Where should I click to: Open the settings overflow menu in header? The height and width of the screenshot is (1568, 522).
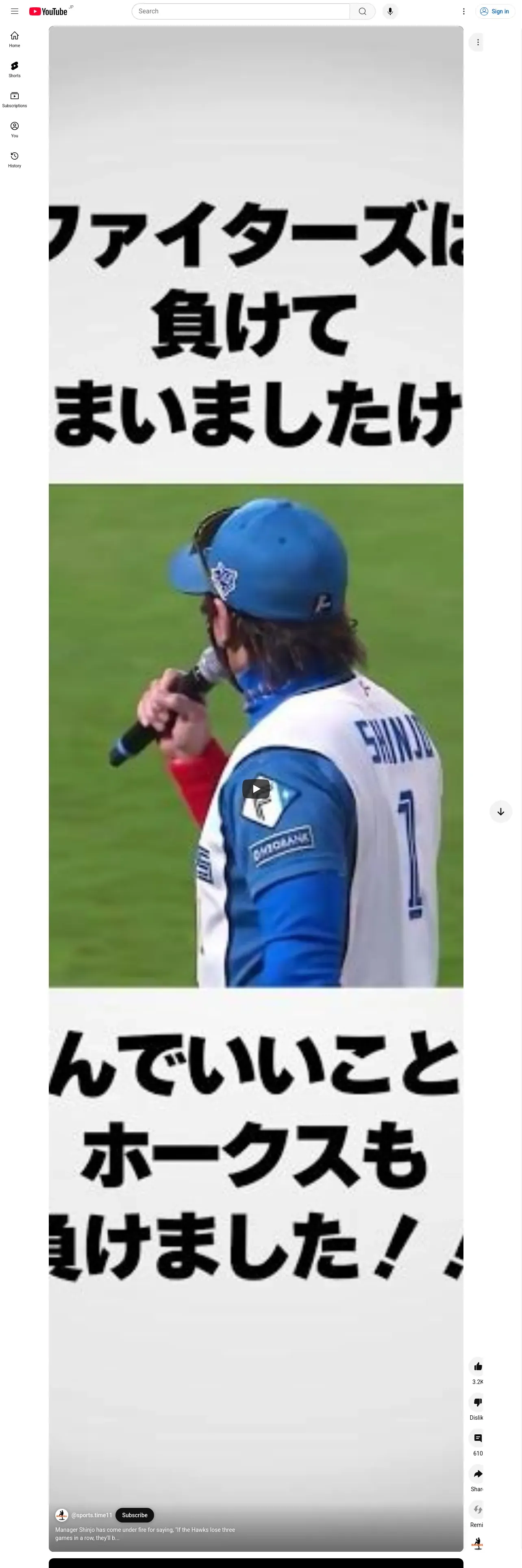click(x=463, y=11)
